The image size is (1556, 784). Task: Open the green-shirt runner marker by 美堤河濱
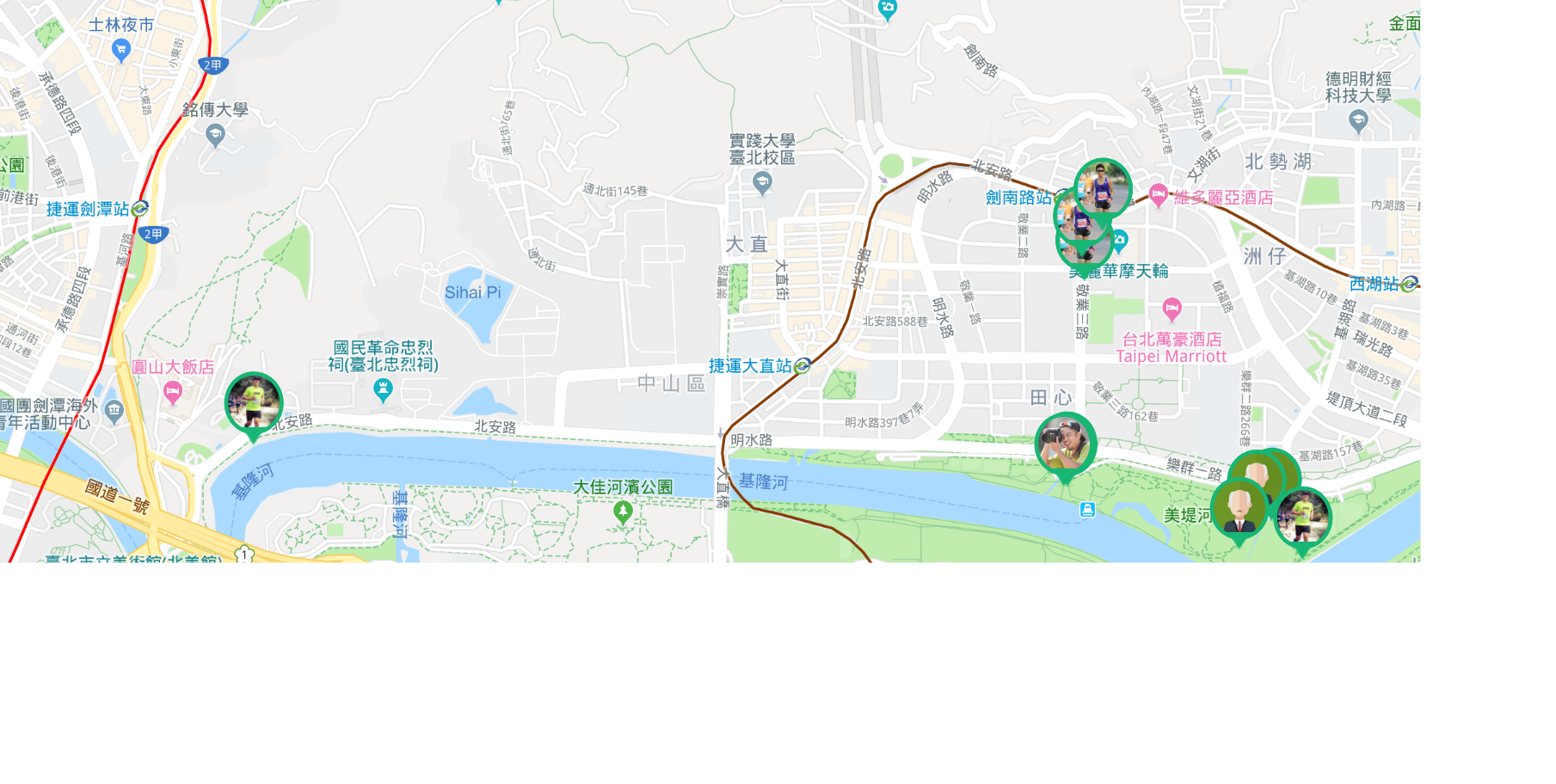(x=1302, y=518)
